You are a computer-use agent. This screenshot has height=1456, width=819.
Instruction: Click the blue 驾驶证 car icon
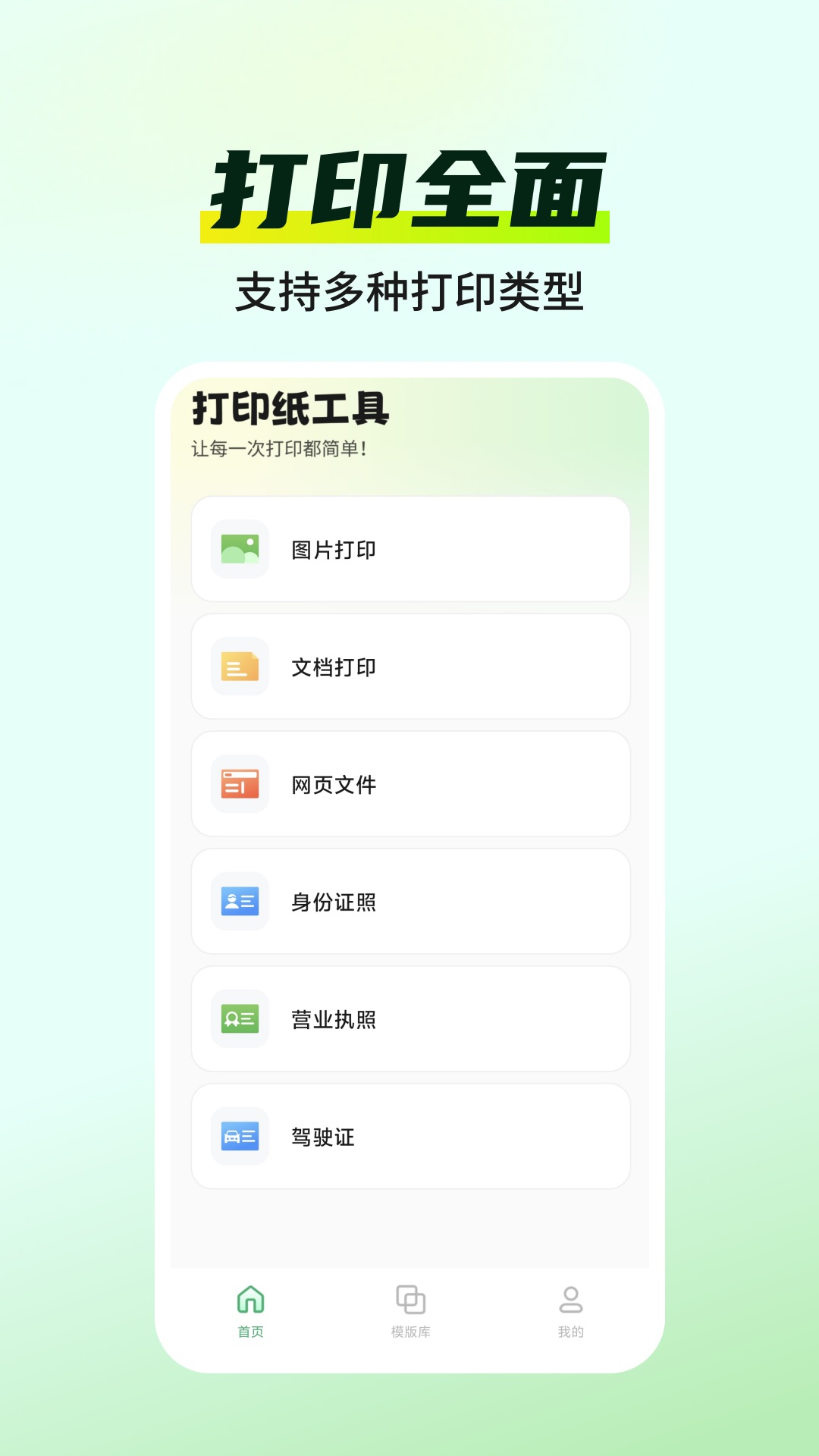pos(240,1136)
